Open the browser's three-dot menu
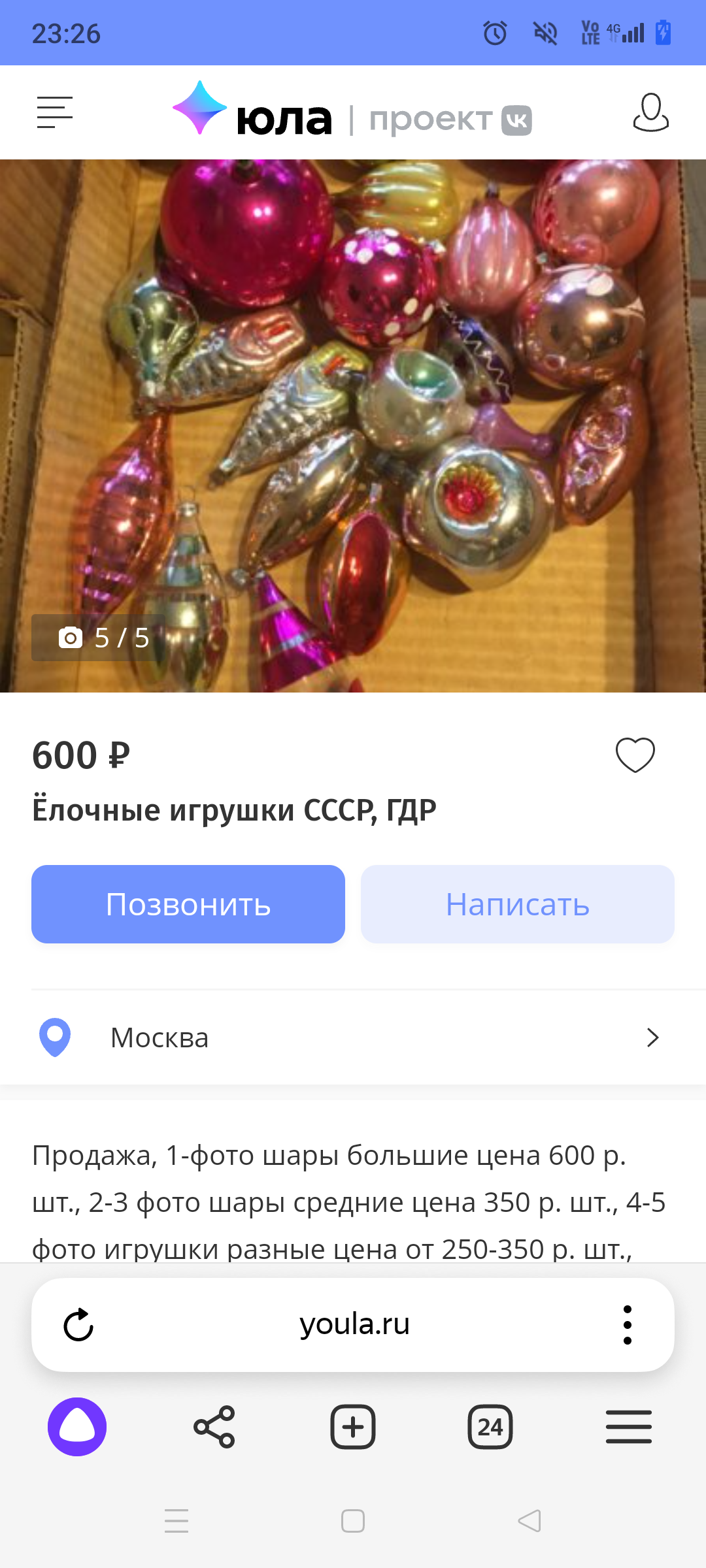 (x=628, y=1325)
